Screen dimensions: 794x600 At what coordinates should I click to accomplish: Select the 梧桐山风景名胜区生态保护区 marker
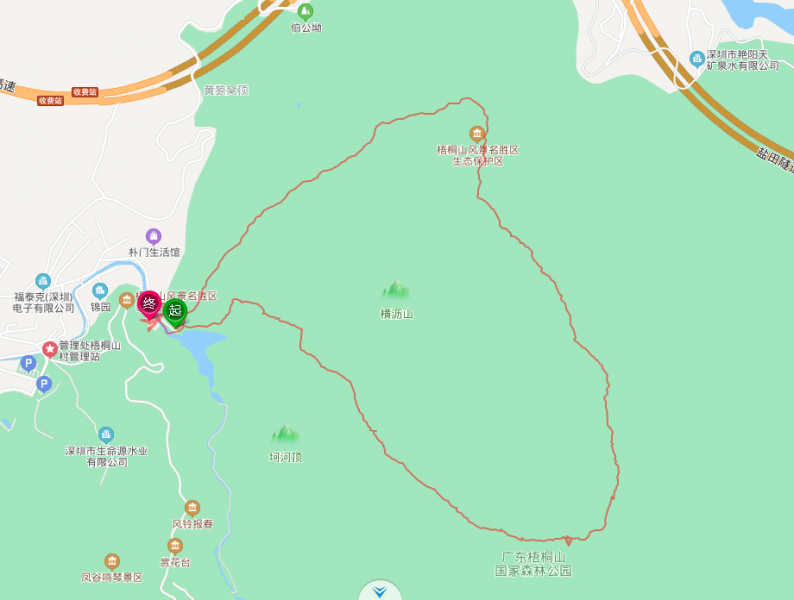click(x=477, y=134)
